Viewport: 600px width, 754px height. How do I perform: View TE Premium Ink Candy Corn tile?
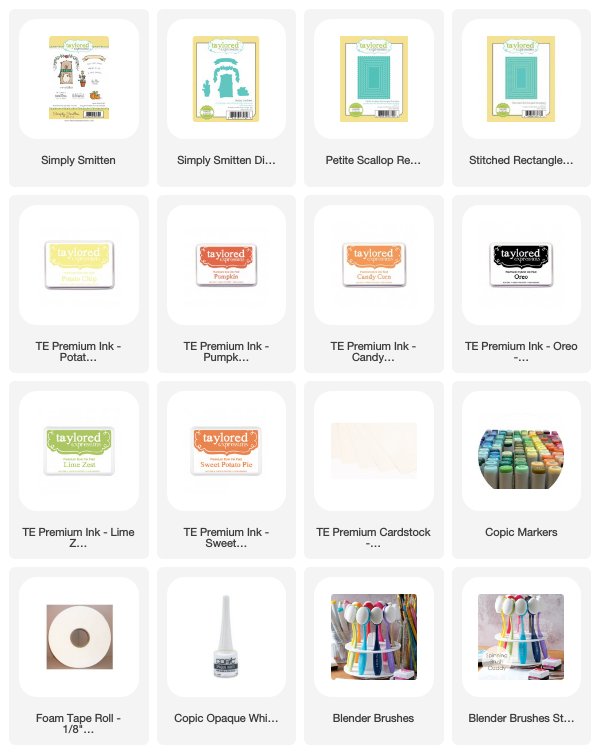(374, 265)
